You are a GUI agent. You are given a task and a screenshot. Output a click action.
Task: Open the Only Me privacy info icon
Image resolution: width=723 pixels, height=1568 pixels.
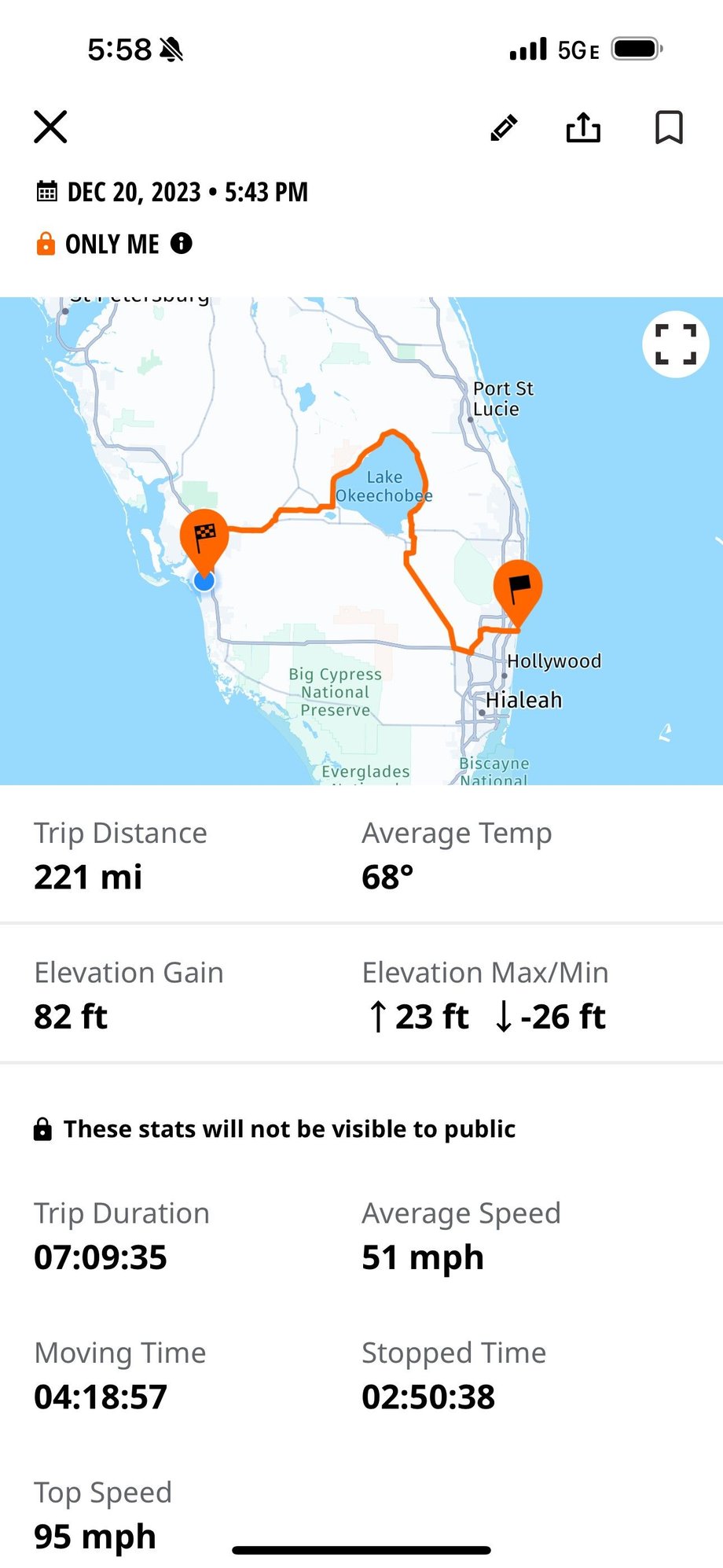tap(182, 244)
